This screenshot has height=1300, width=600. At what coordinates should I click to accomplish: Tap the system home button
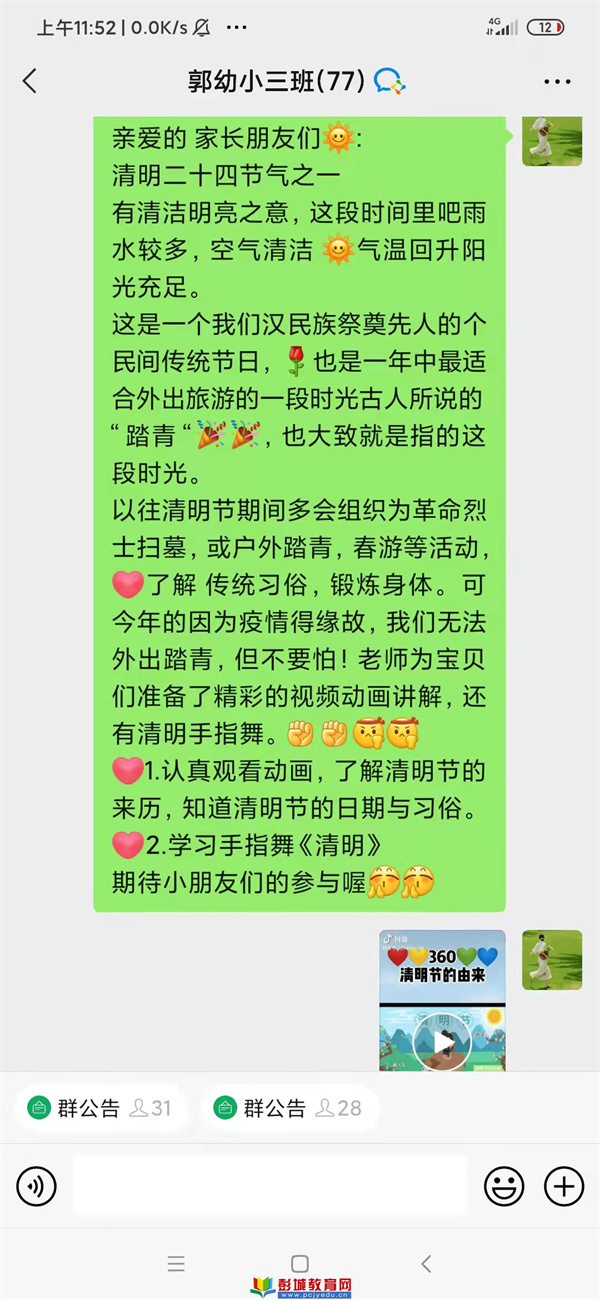[300, 1264]
